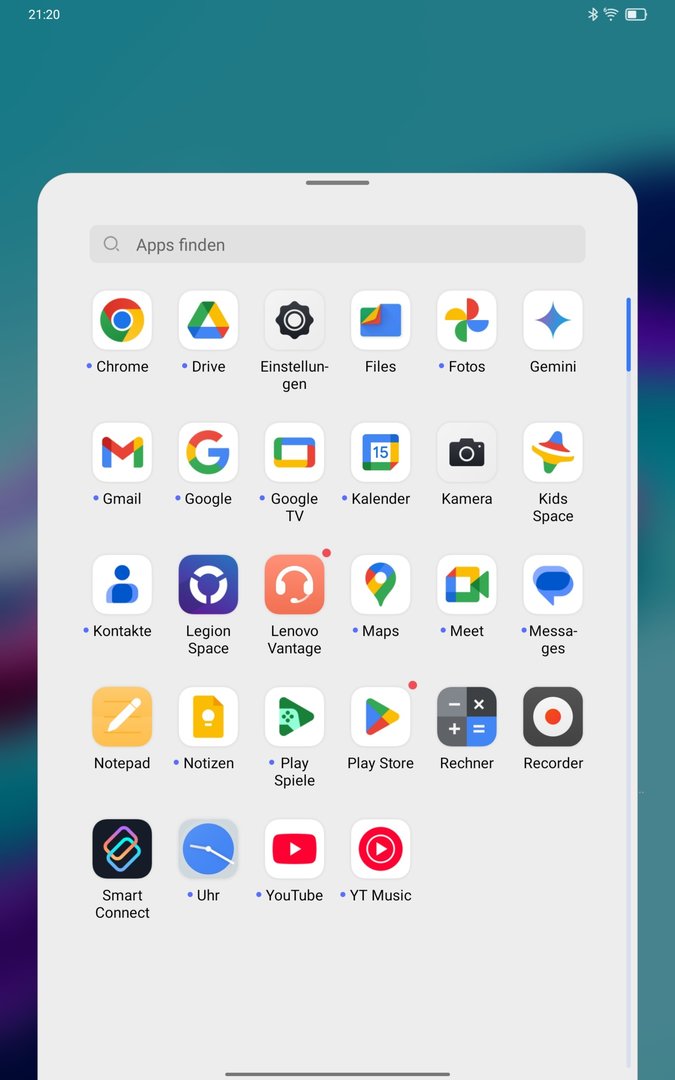The height and width of the screenshot is (1080, 675).
Task: Launch Google Drive
Action: click(208, 321)
